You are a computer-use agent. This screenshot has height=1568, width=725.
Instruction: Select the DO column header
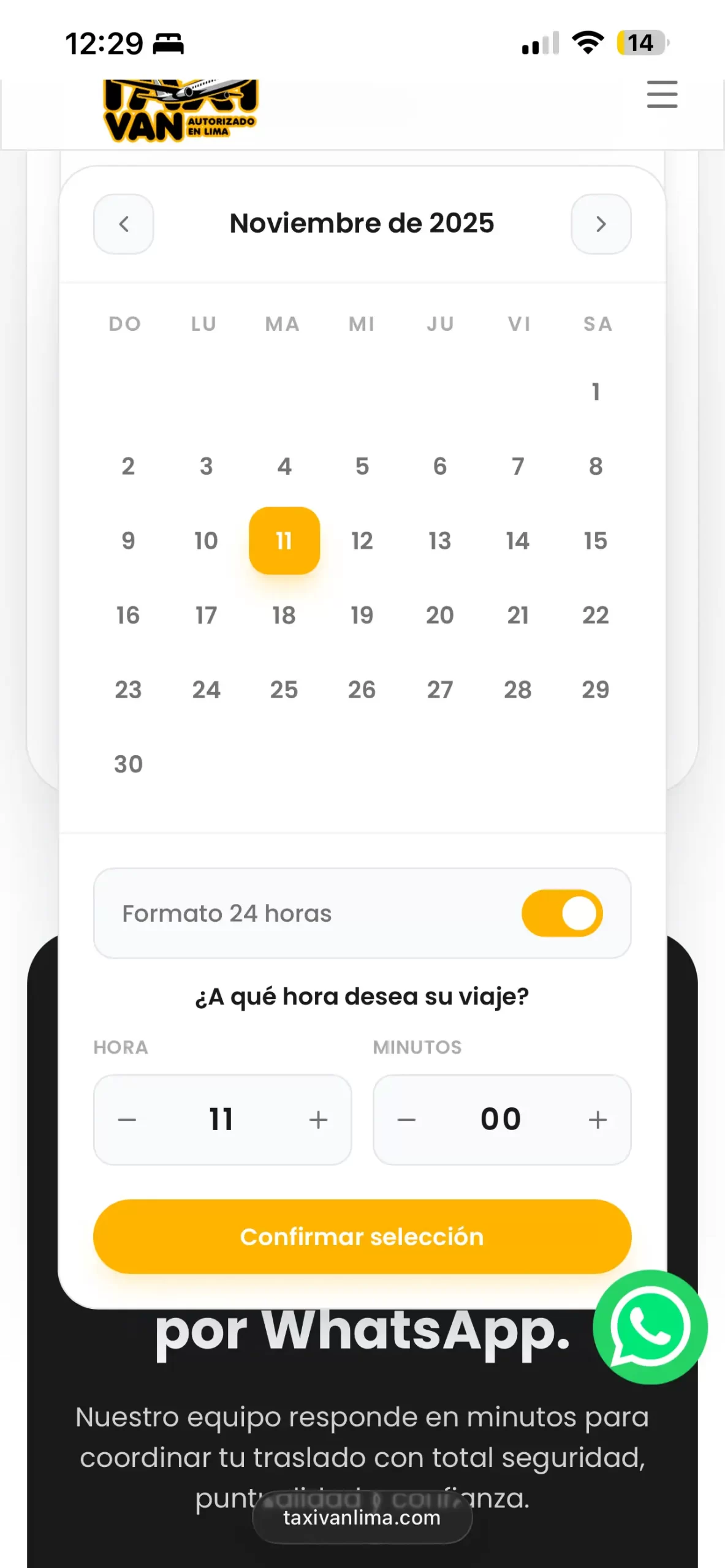pyautogui.click(x=124, y=323)
